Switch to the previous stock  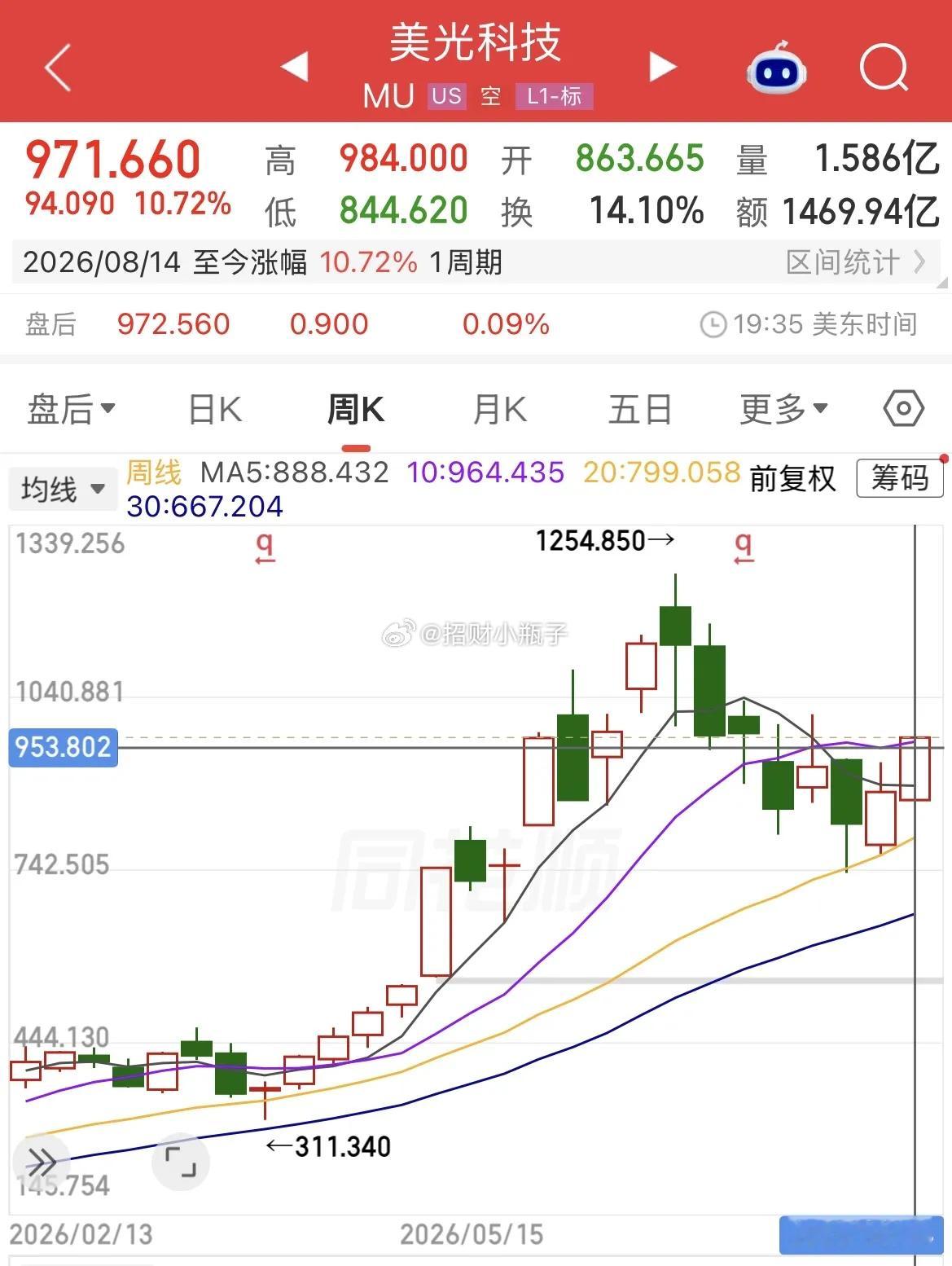click(294, 67)
